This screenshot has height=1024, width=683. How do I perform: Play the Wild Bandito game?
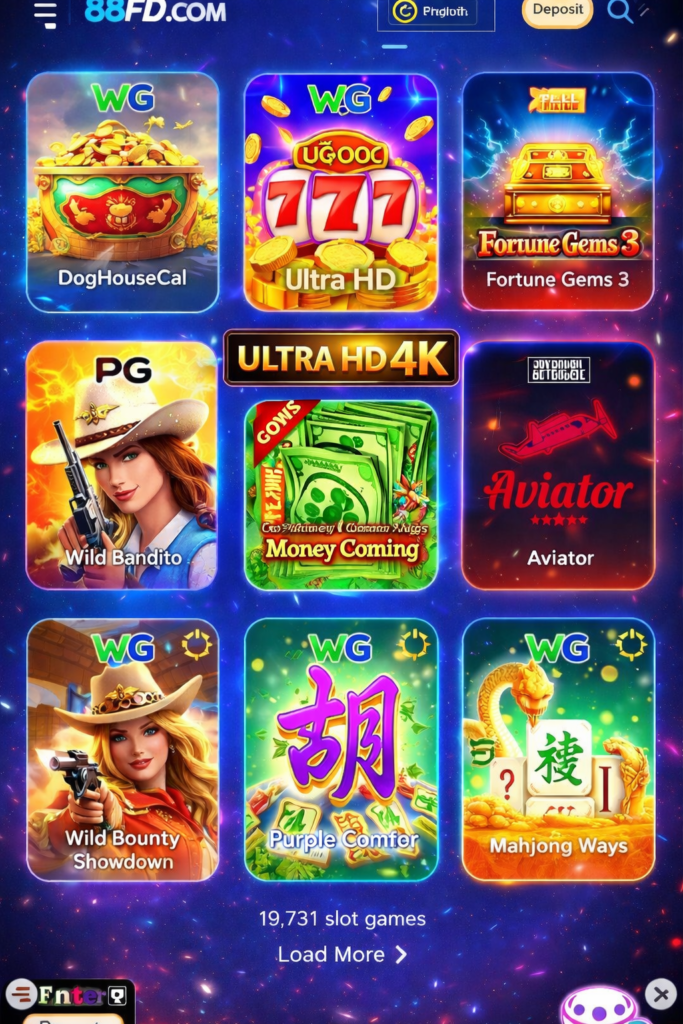point(122,465)
